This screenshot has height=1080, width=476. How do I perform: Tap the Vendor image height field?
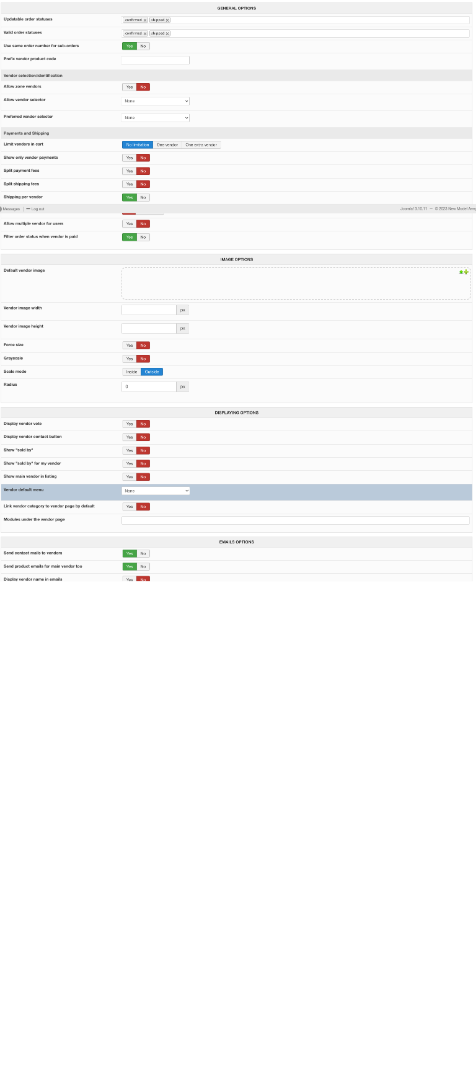149,329
